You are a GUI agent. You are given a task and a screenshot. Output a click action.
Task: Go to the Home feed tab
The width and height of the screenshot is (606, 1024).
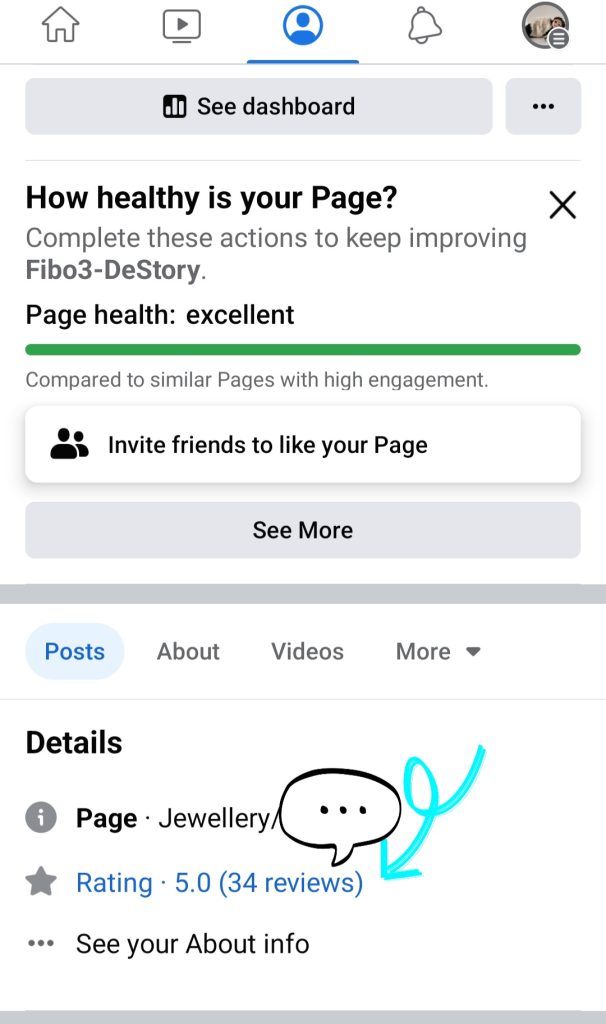(x=60, y=26)
